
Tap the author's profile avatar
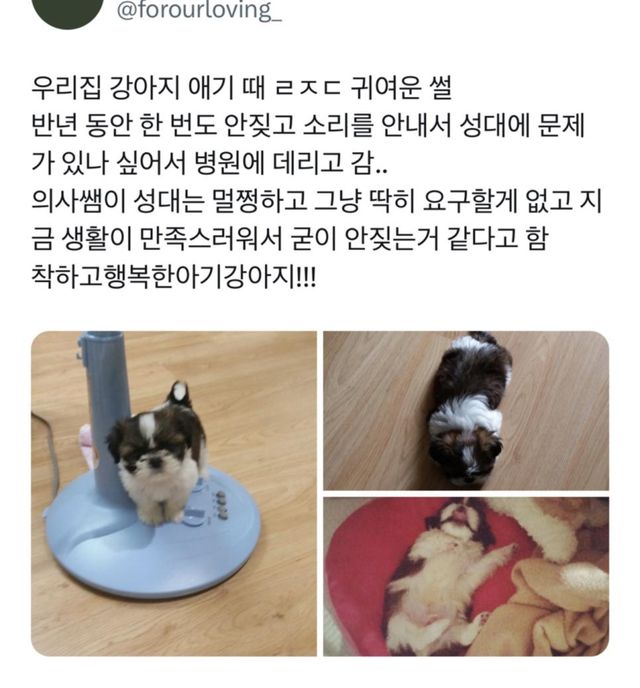[x=67, y=10]
